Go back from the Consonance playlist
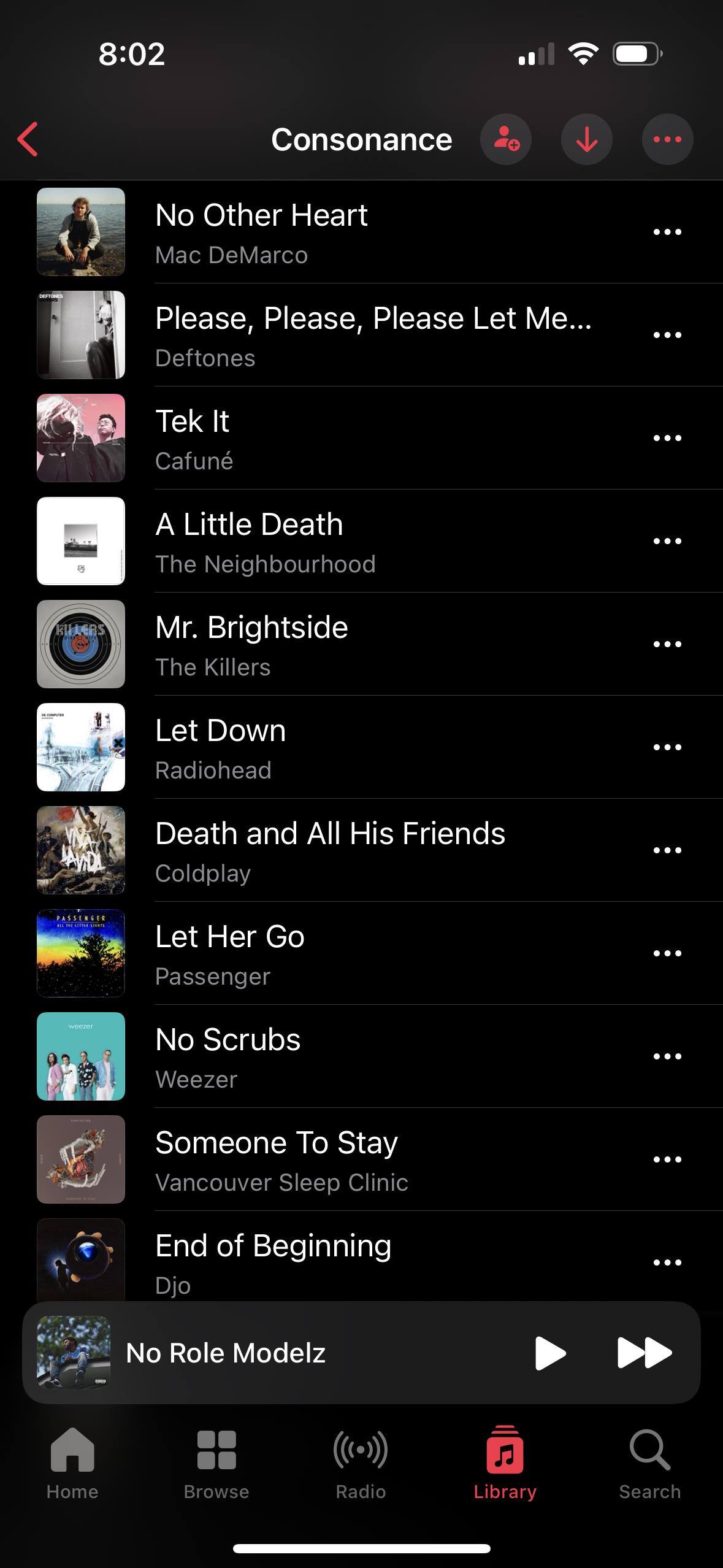 tap(28, 139)
